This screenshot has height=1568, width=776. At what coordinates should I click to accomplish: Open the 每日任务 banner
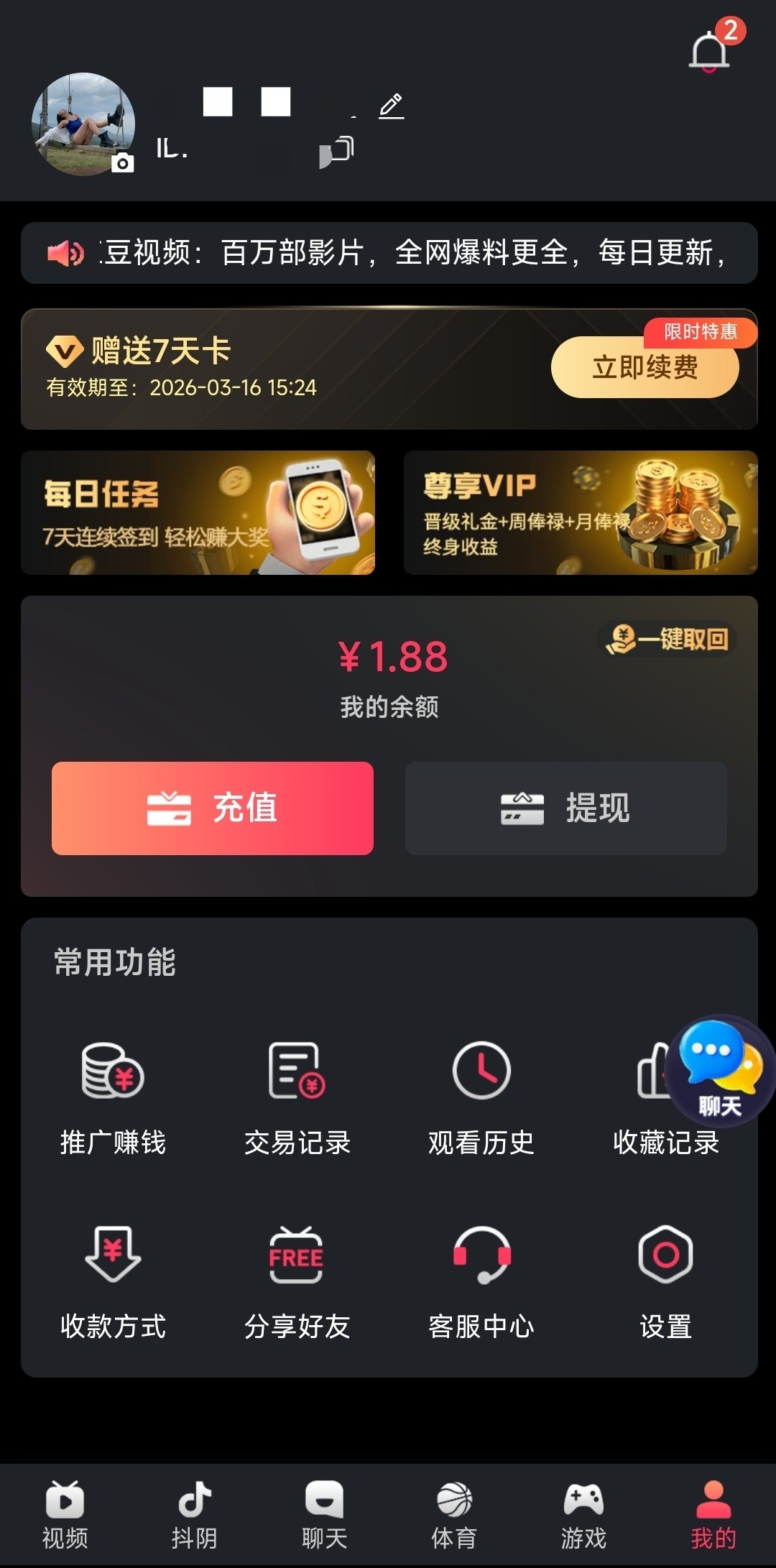pyautogui.click(x=198, y=512)
